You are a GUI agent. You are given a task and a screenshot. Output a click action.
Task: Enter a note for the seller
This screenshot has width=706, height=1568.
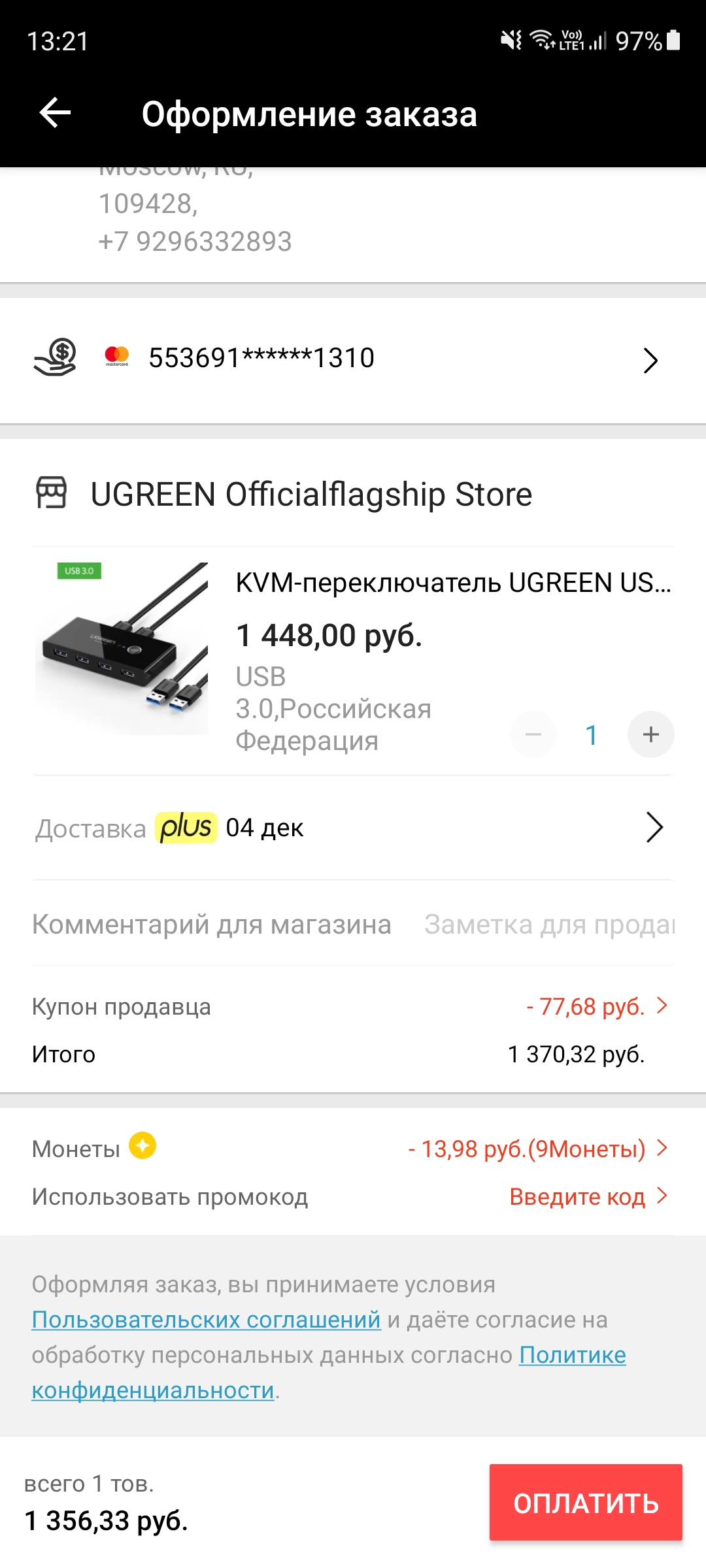coord(548,924)
